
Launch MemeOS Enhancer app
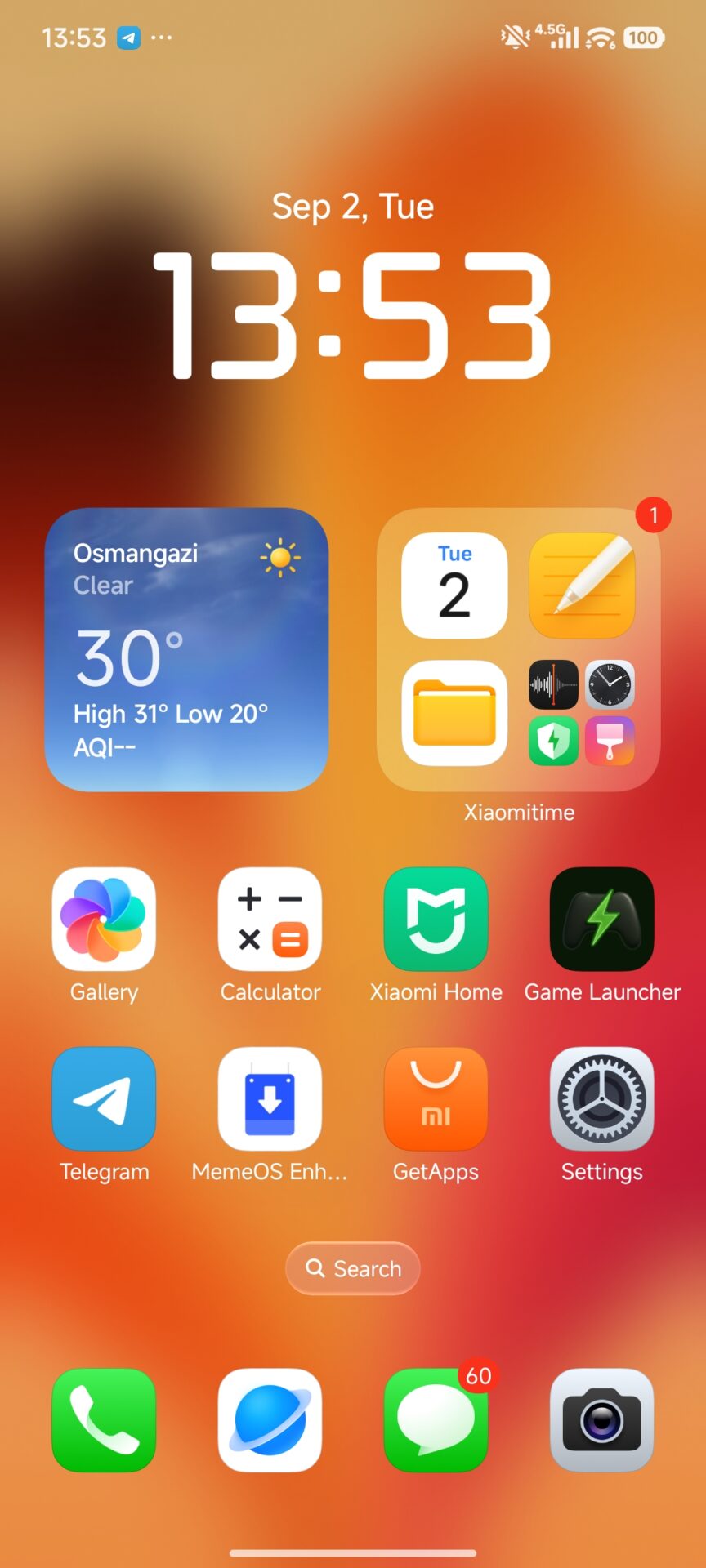(270, 1098)
